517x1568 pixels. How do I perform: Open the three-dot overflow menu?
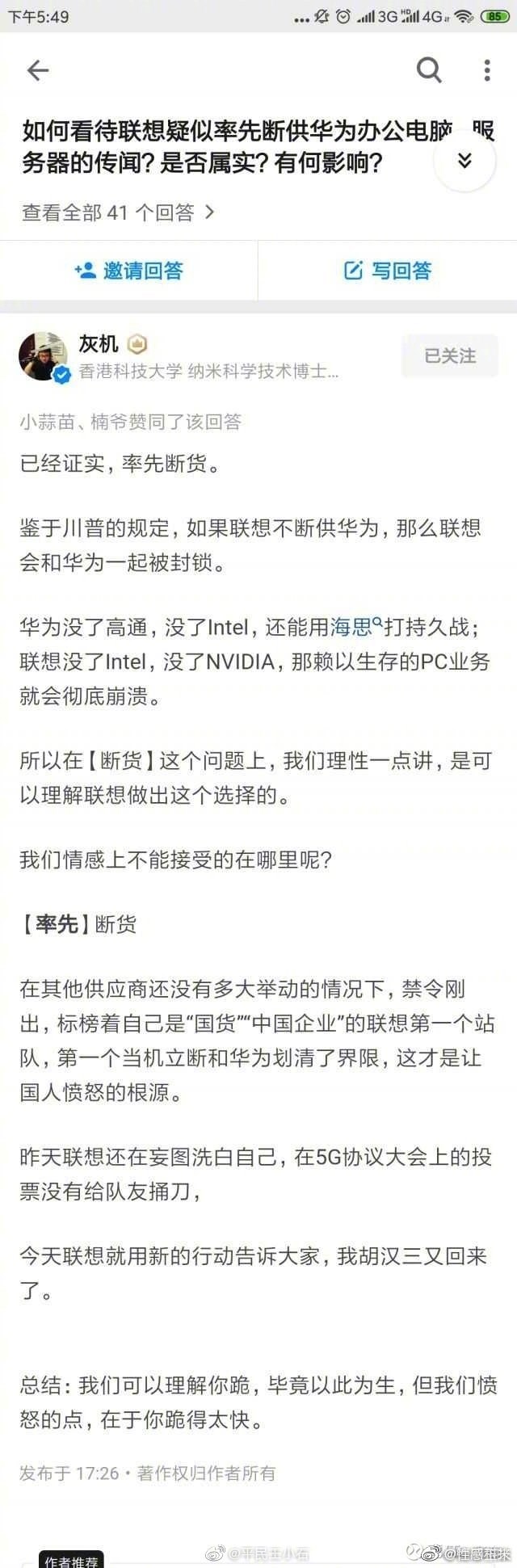(x=486, y=71)
